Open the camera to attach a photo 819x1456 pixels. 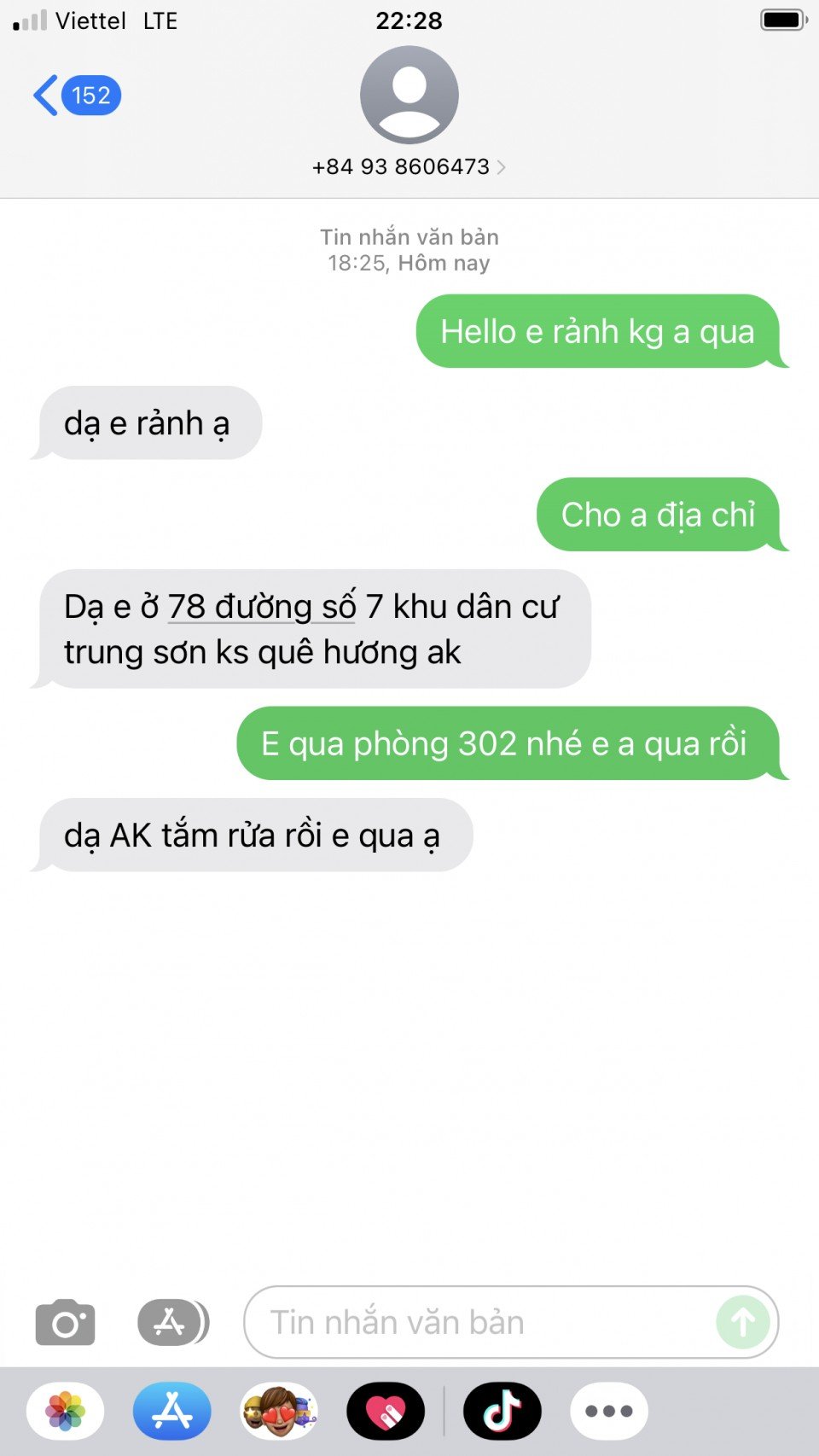click(65, 1322)
